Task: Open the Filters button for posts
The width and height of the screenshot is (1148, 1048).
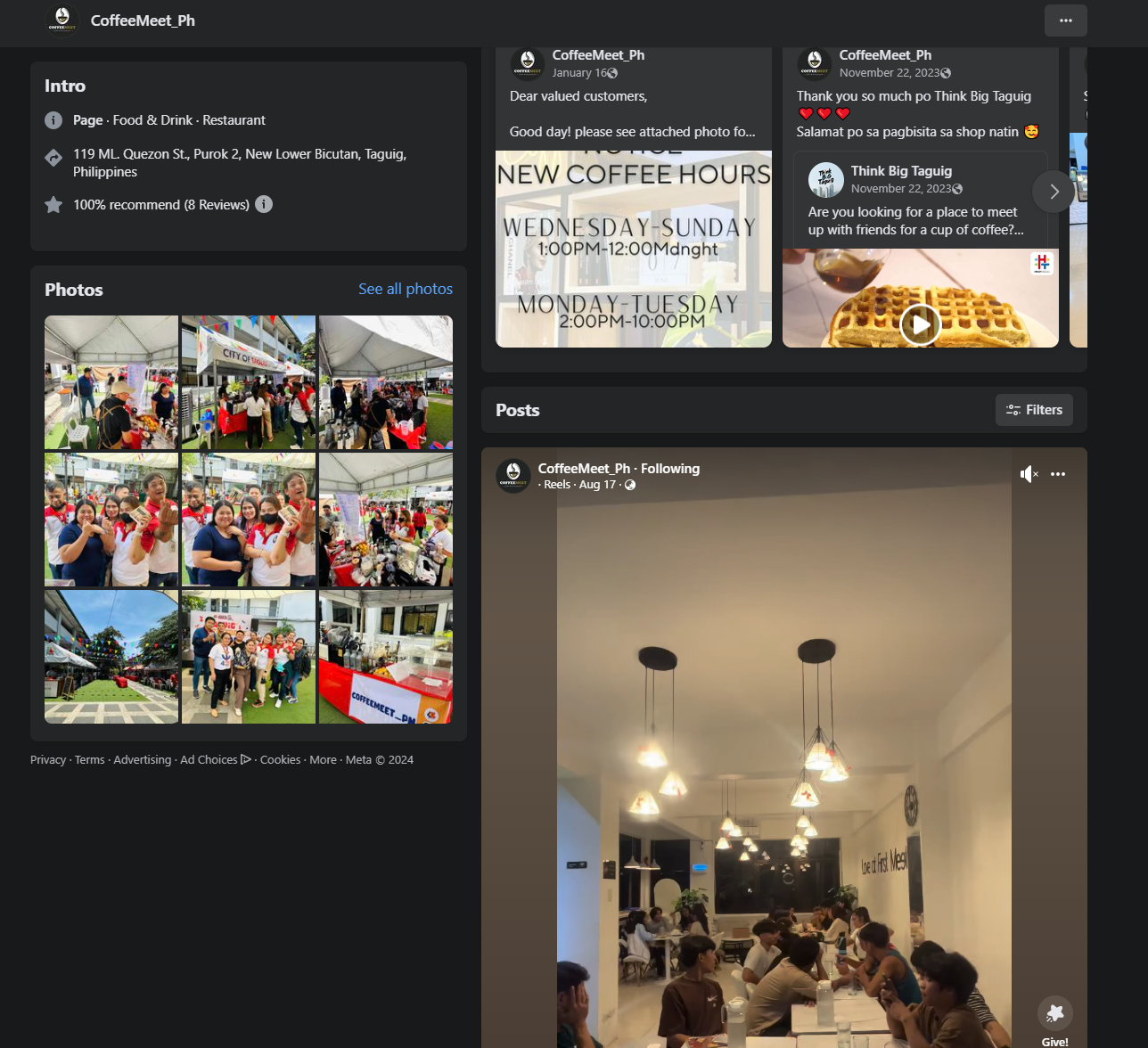Action: click(1034, 410)
